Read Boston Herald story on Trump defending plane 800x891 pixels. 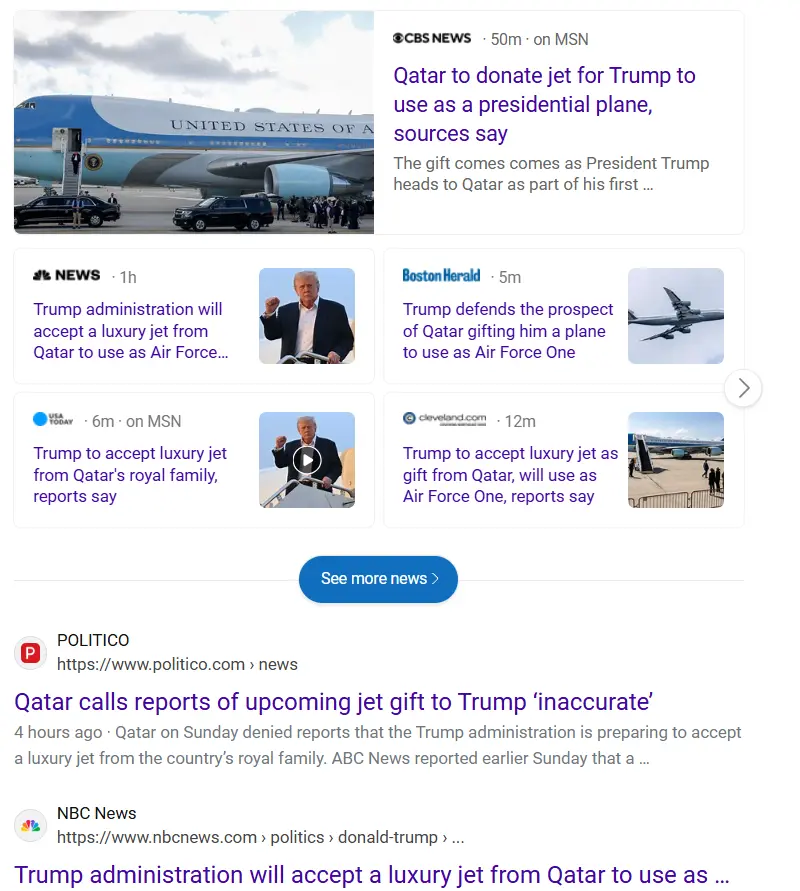click(x=508, y=331)
